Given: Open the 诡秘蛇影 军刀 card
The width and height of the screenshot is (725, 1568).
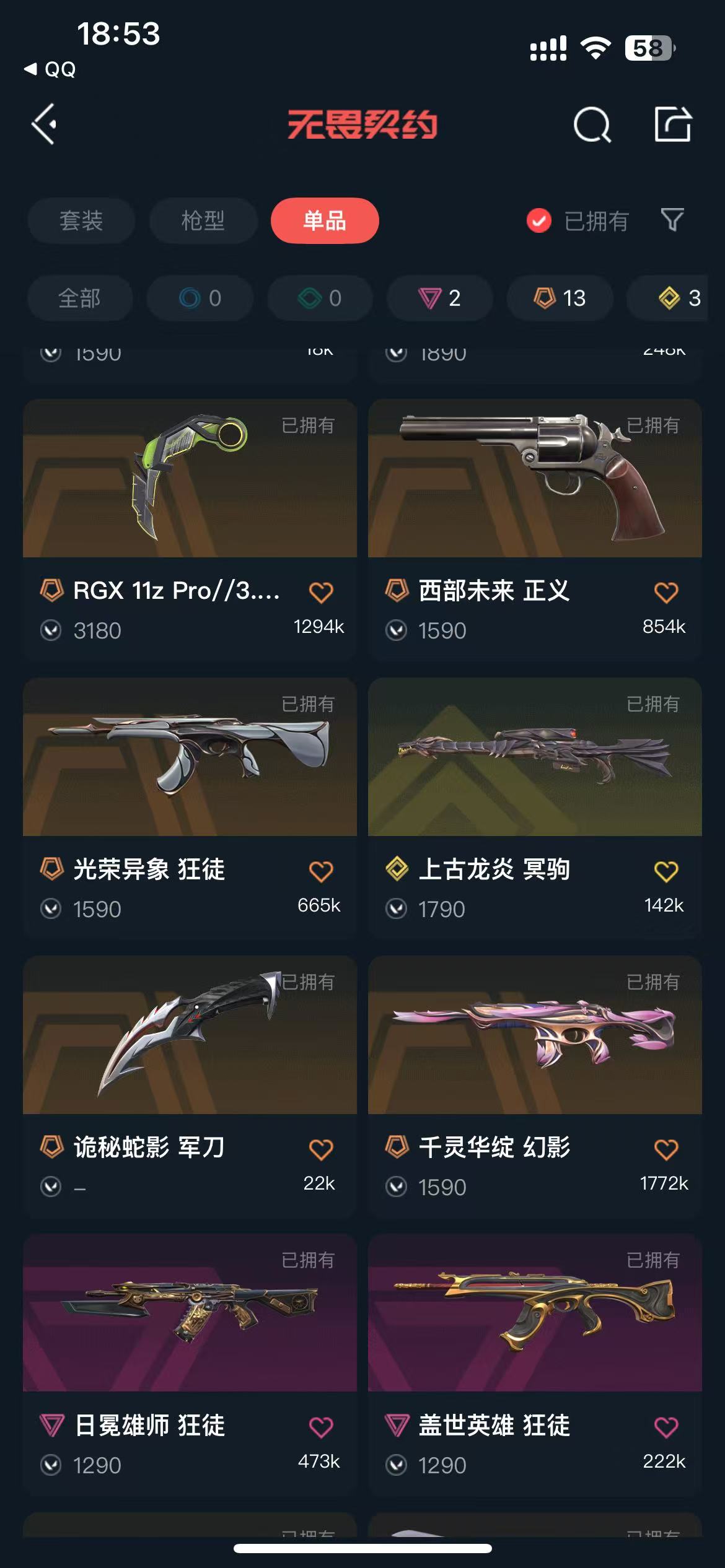Looking at the screenshot, I should (x=190, y=1035).
